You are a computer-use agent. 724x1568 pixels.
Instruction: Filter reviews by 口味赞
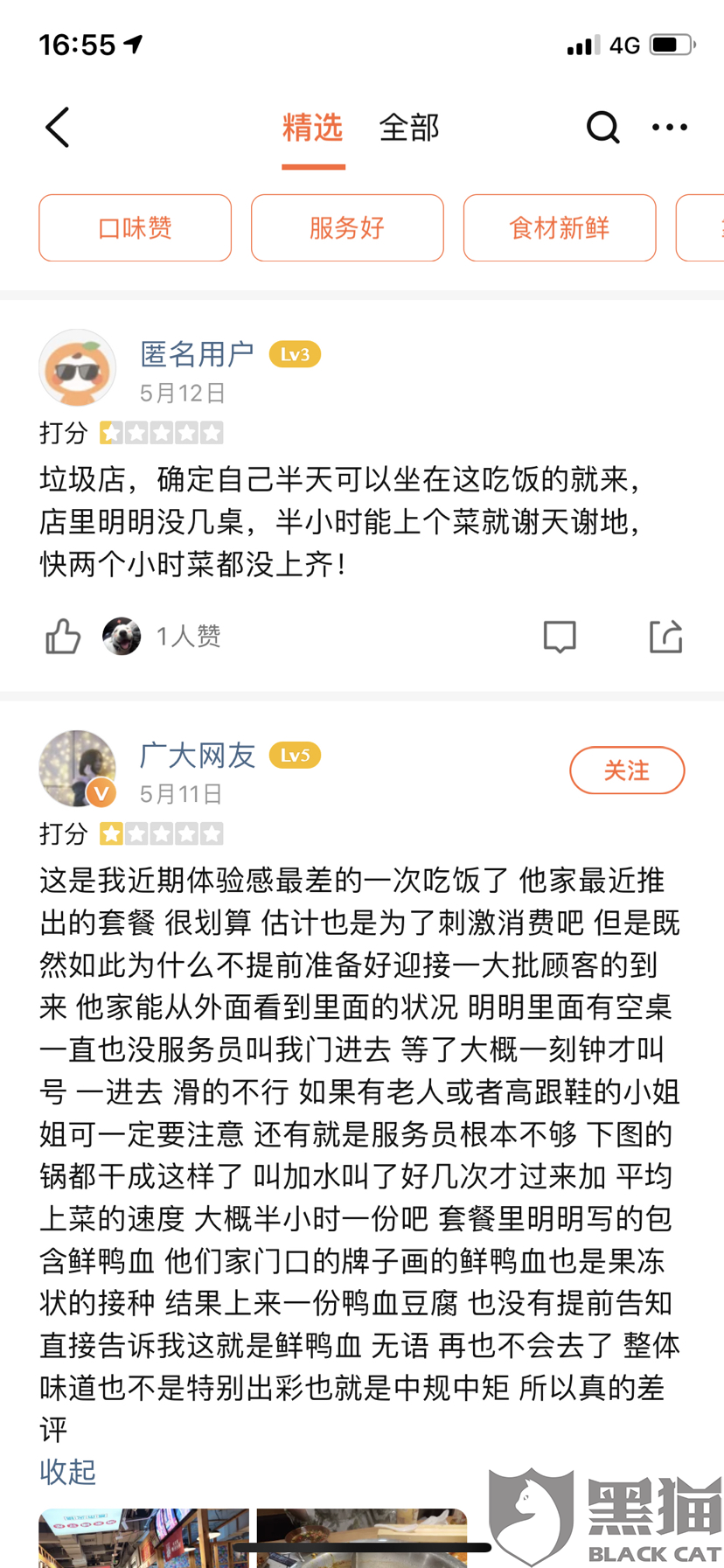point(135,227)
